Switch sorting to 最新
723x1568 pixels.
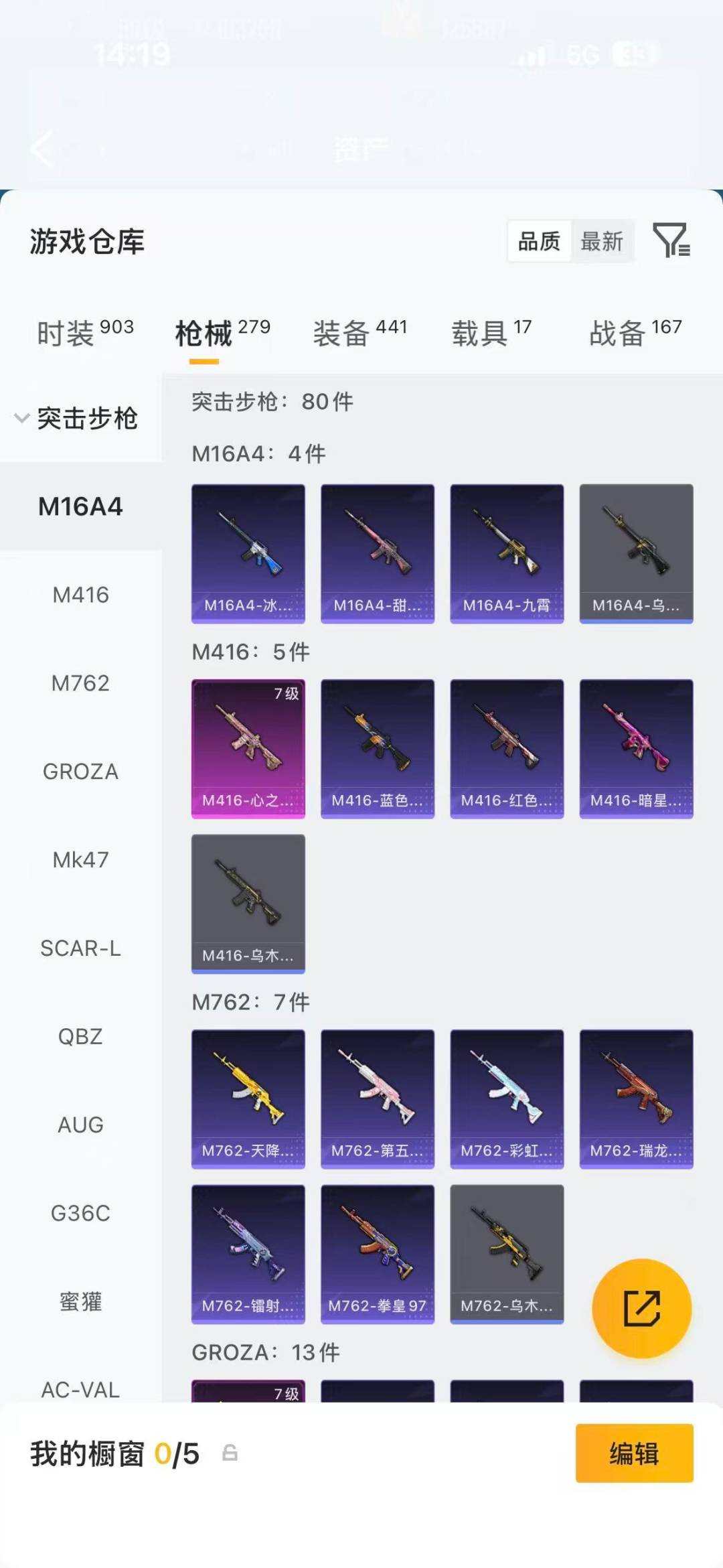tap(602, 241)
